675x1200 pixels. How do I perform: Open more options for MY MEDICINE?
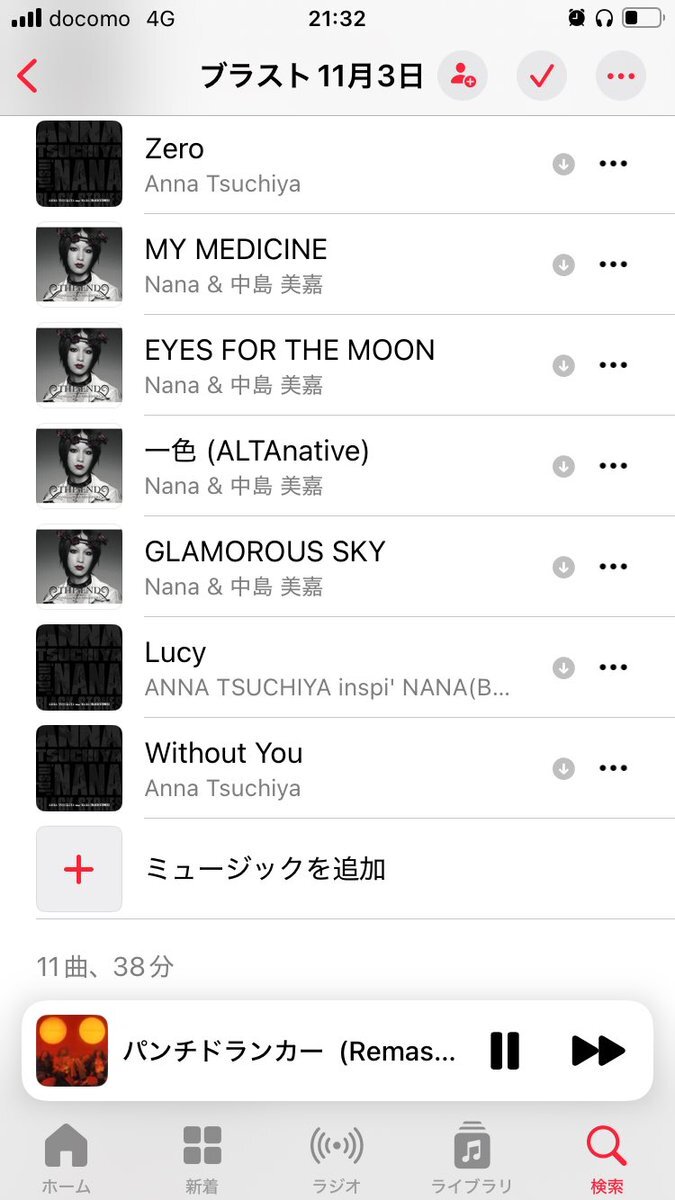[612, 265]
